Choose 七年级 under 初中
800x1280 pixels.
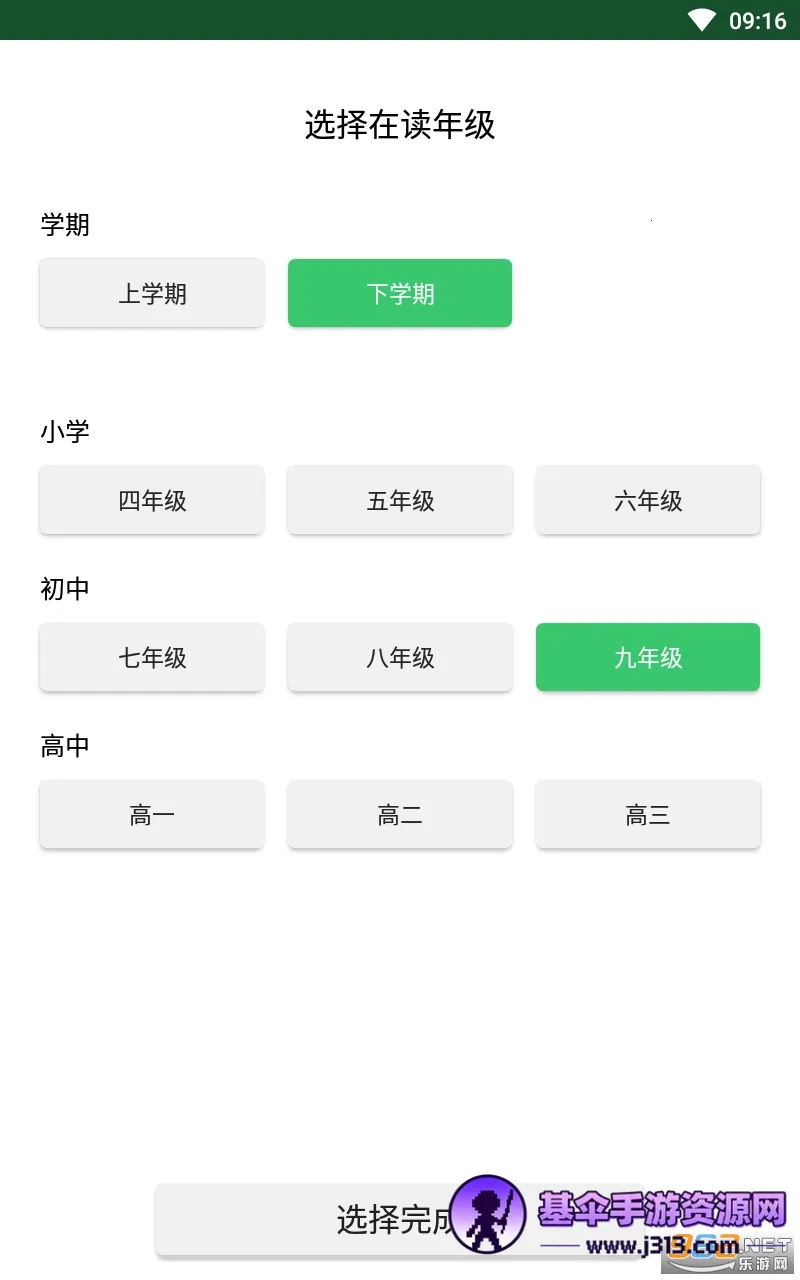tap(152, 657)
